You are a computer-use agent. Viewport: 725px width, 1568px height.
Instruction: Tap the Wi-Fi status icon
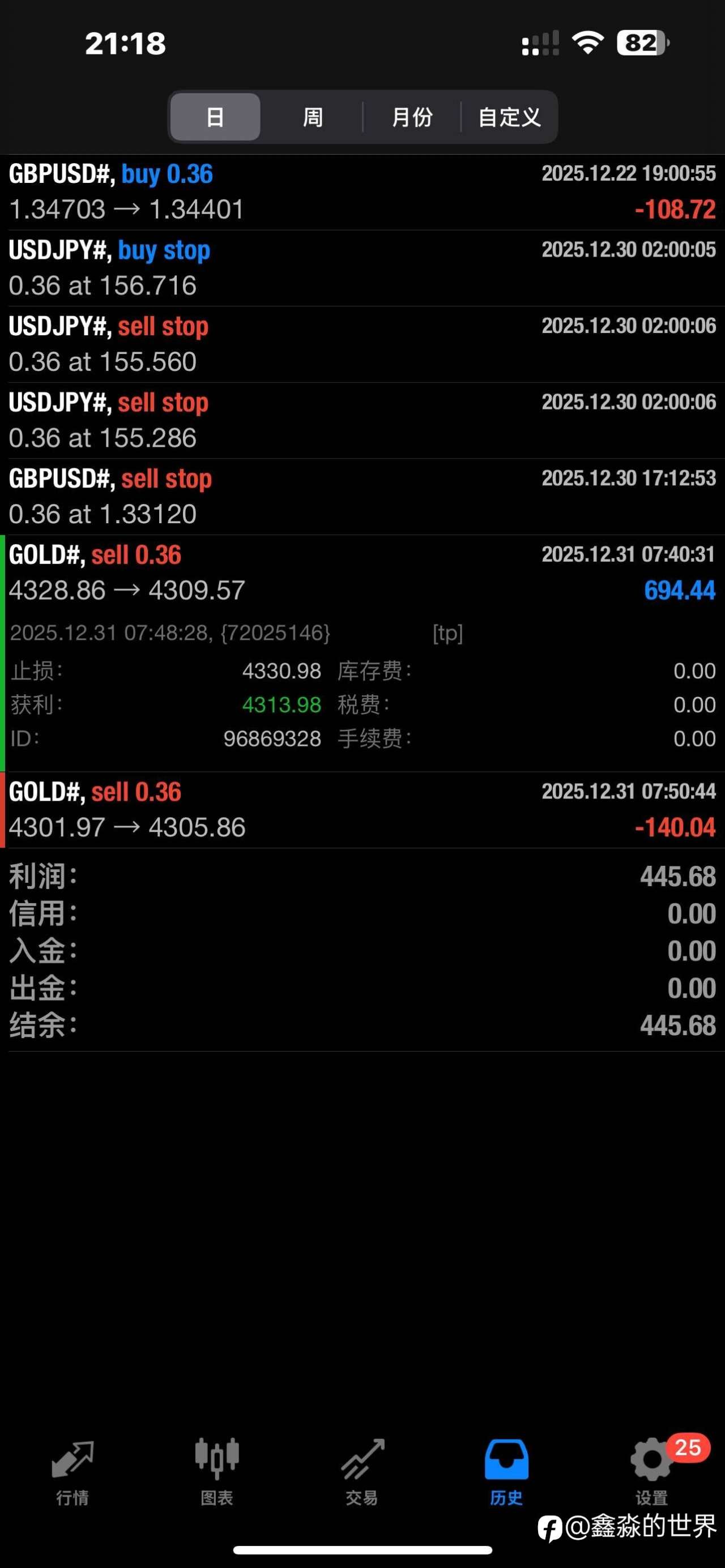point(587,42)
